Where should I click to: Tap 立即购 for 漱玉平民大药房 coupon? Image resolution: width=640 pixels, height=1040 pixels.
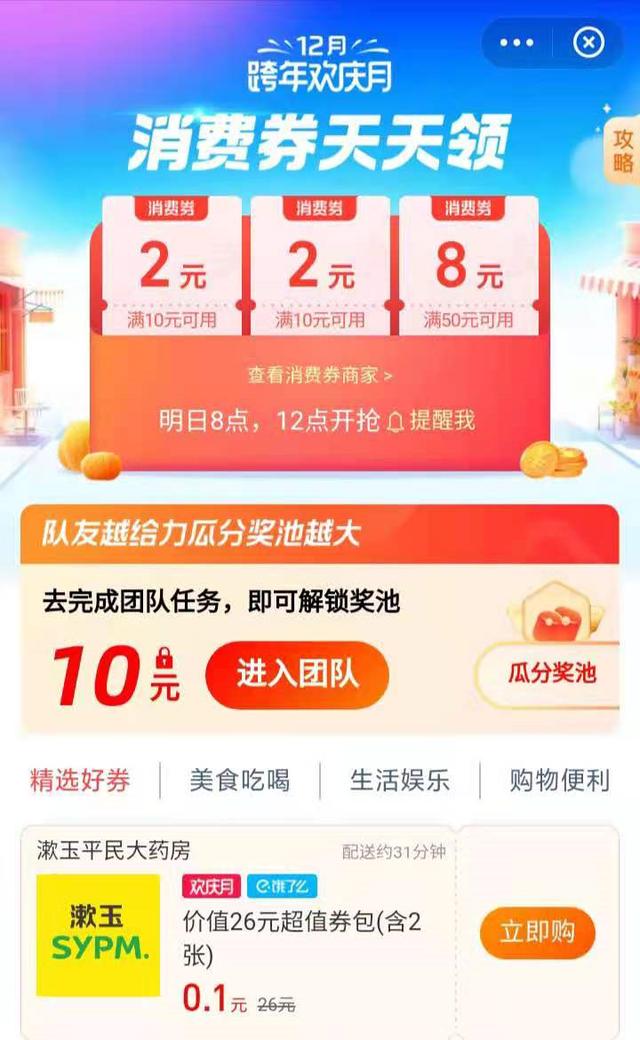click(537, 932)
